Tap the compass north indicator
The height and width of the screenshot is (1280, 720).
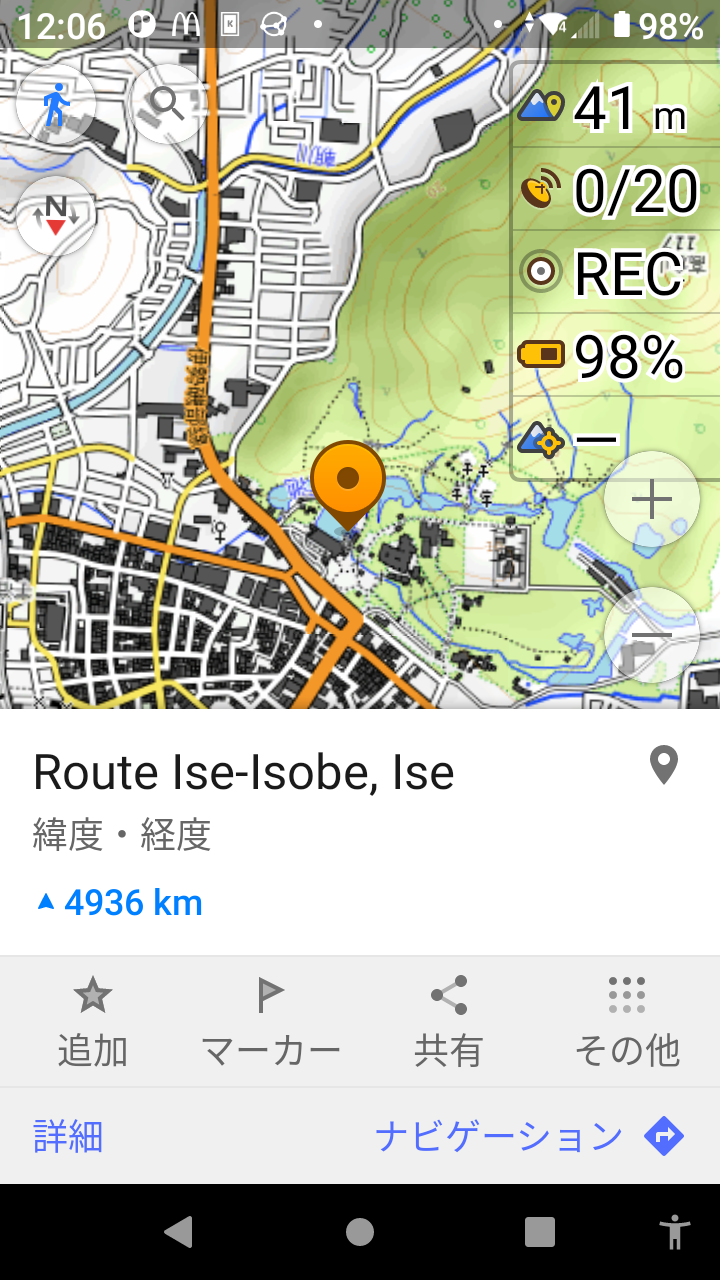56,215
